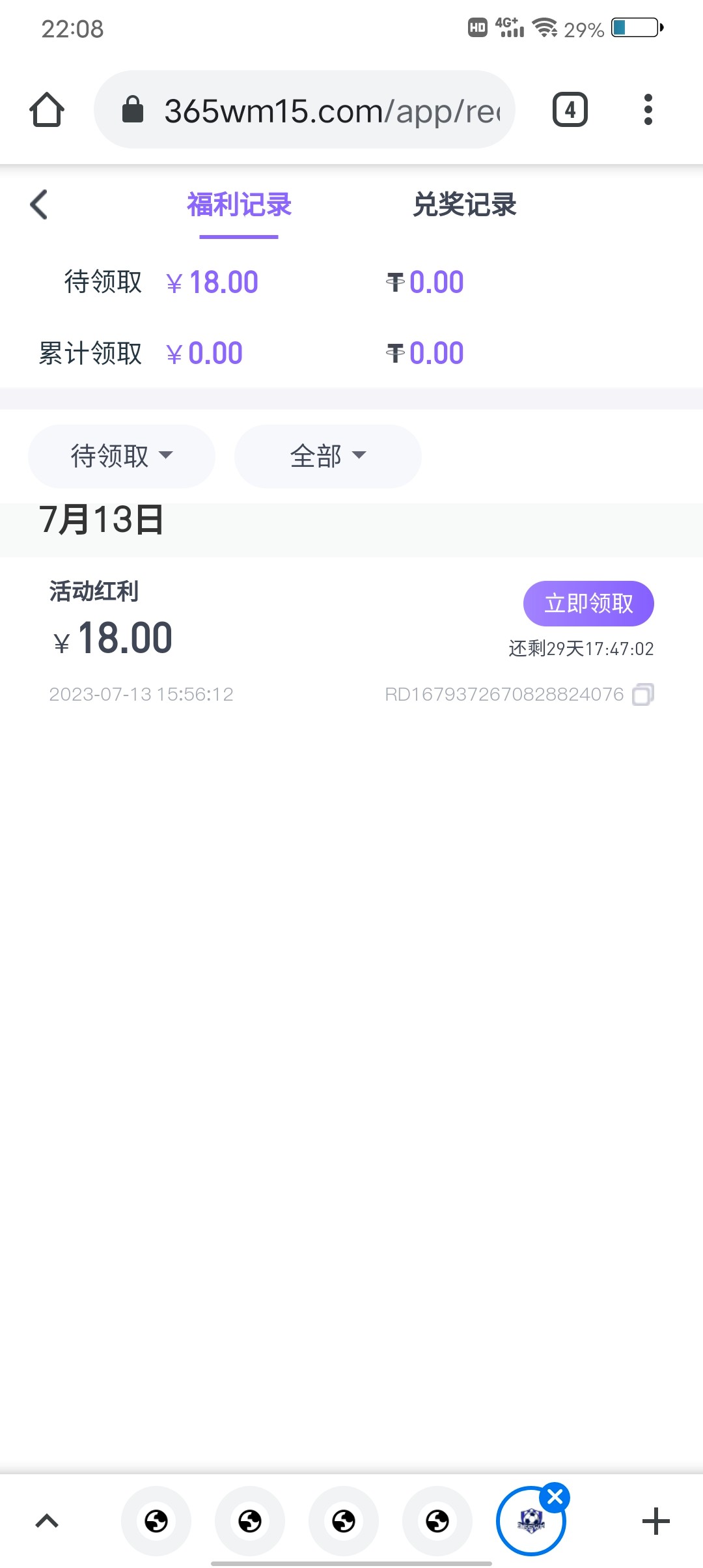Go back using the arrow beside 福利记录
Screen dimensions: 703x1568
[39, 204]
